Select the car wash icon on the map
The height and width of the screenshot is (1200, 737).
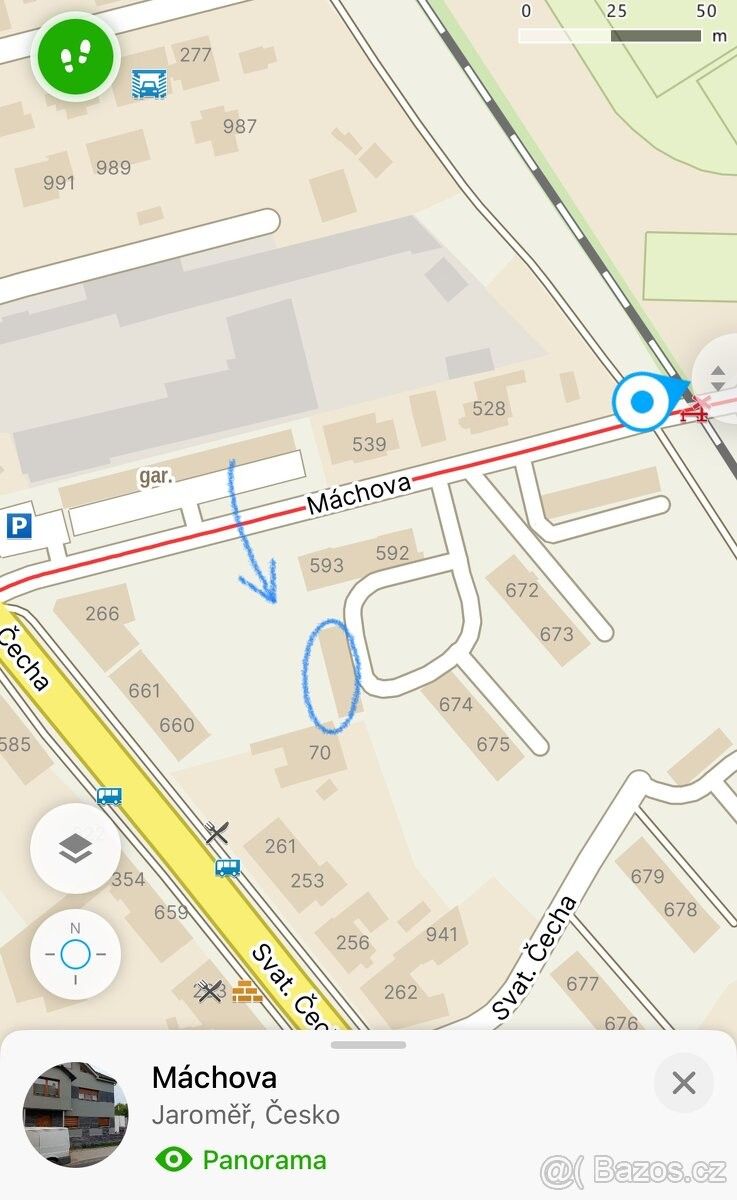click(149, 85)
